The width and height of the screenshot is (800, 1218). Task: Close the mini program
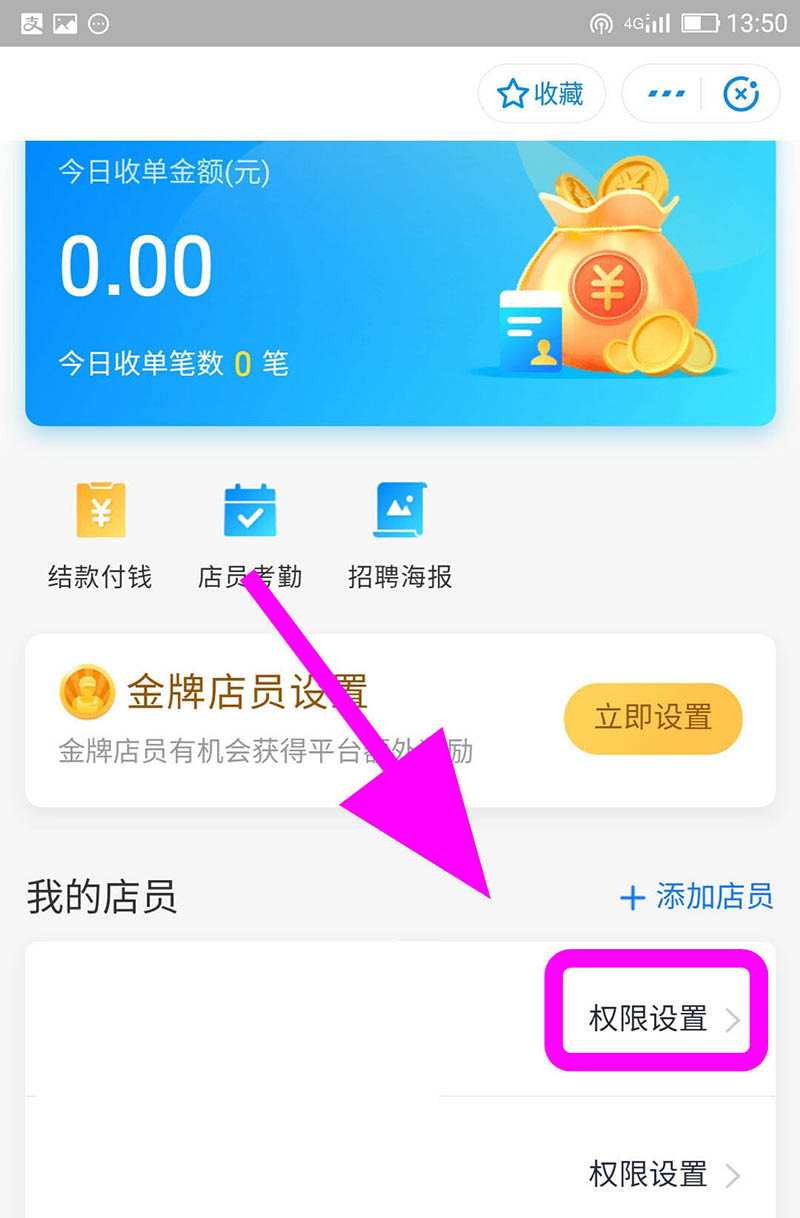point(741,95)
